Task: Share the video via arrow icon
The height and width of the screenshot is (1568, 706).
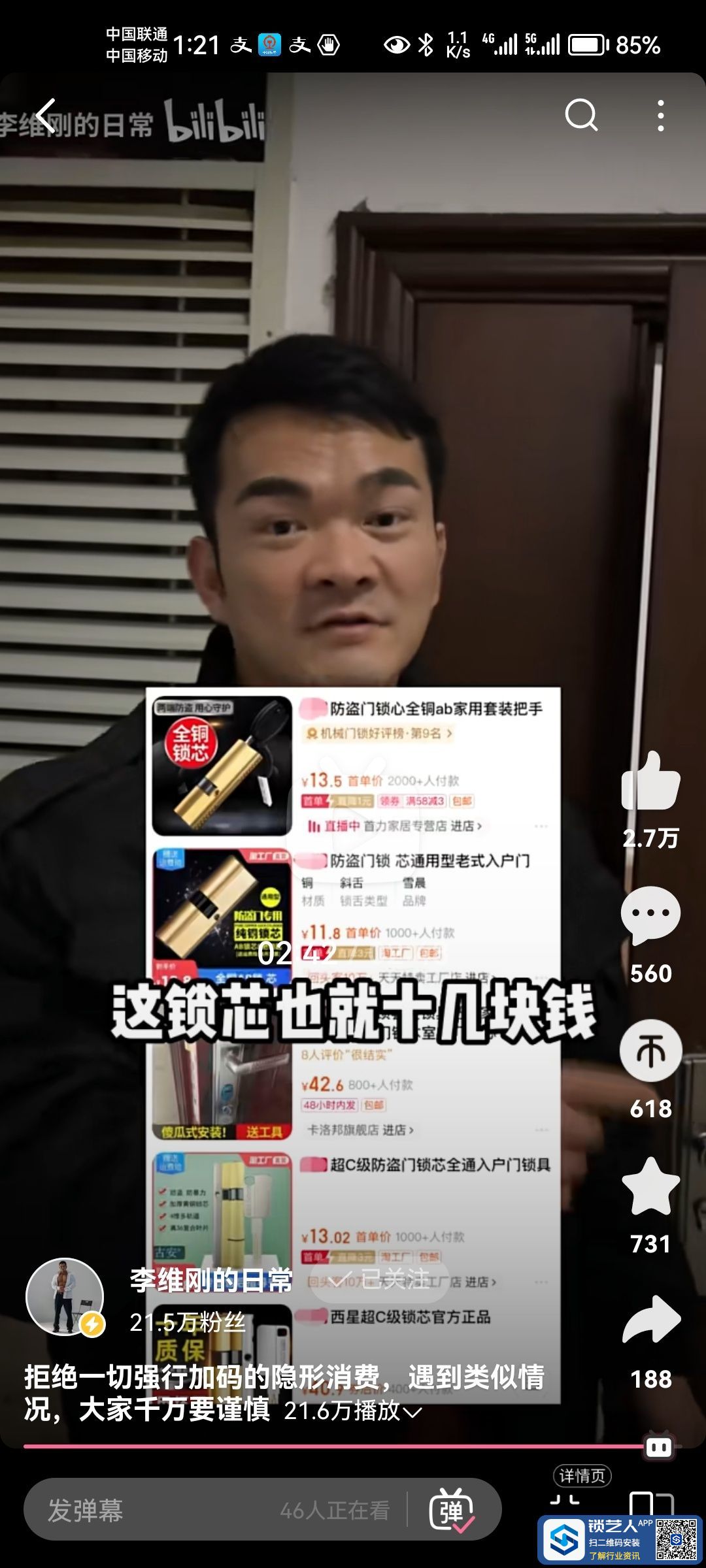Action: 650,1321
